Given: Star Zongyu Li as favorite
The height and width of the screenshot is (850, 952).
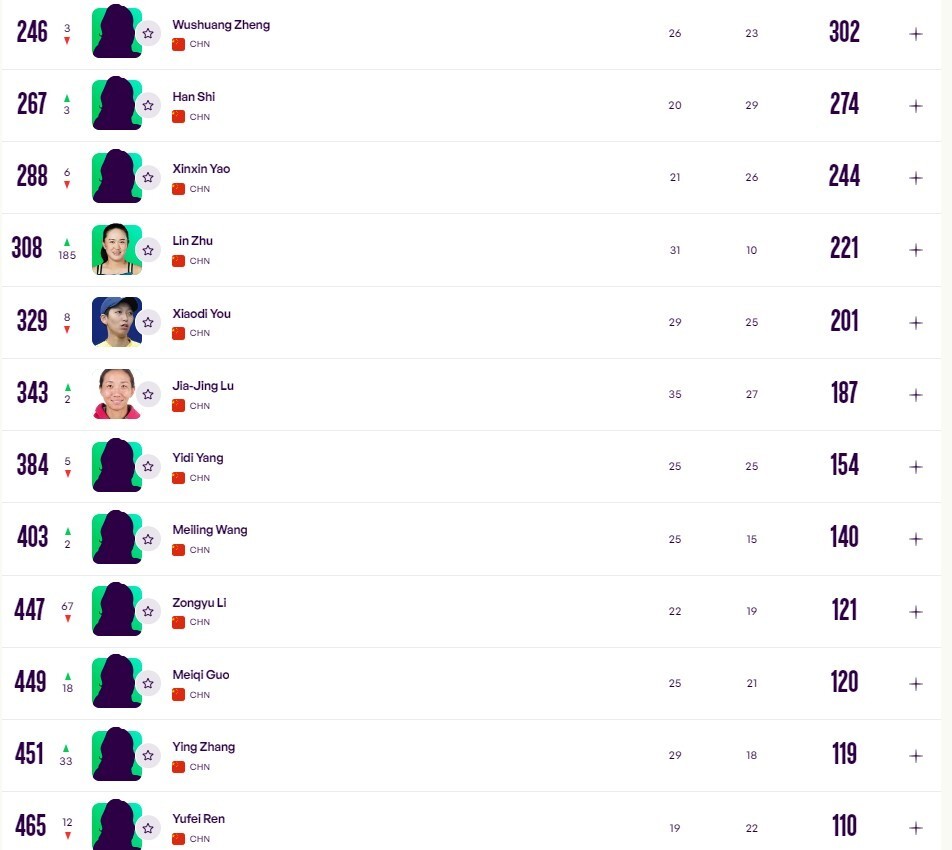Looking at the screenshot, I should [148, 611].
